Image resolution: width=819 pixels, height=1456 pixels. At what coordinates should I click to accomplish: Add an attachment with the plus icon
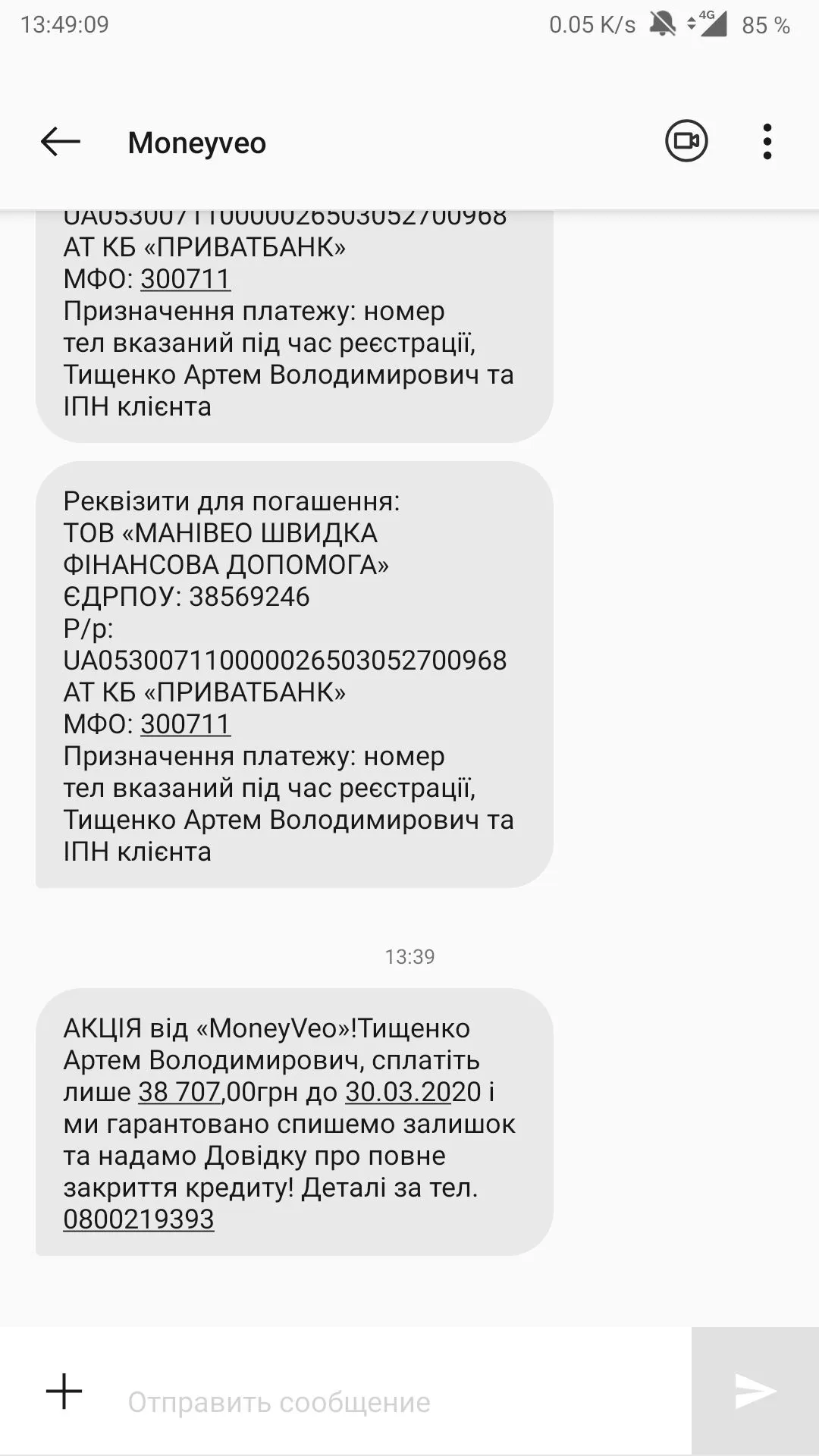[64, 1392]
